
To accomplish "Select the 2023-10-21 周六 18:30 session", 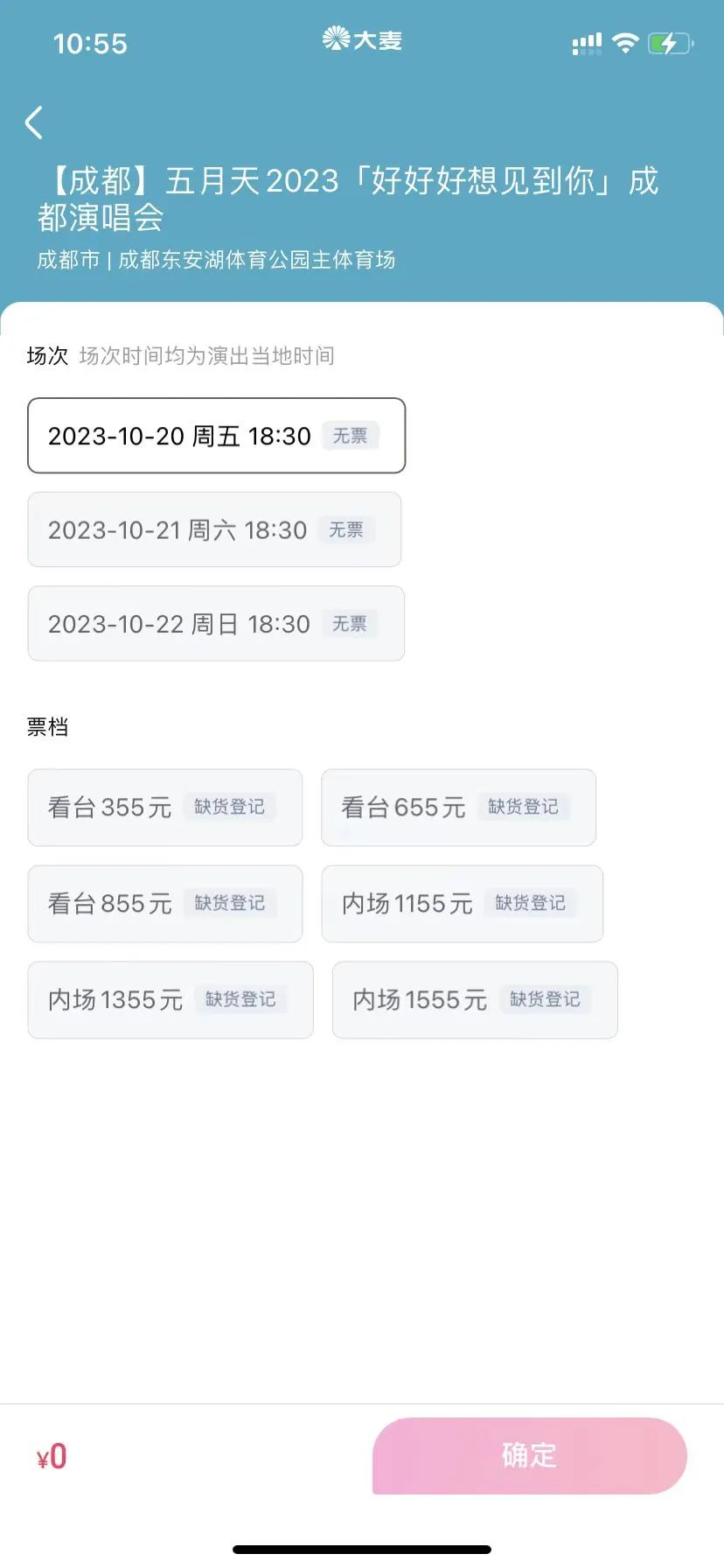I will [214, 529].
